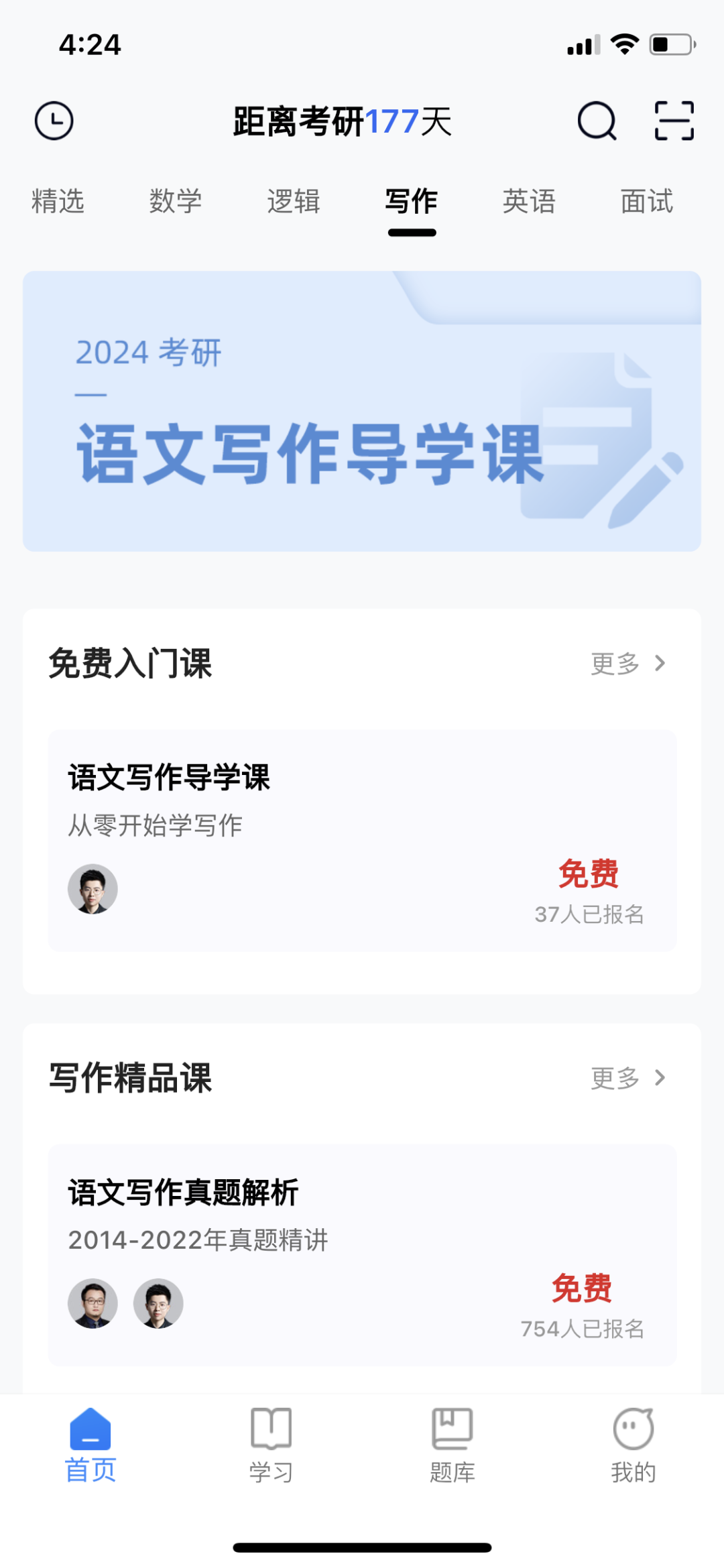Open the 语文写作导学课 course card
Viewport: 724px width, 1568px height.
362,840
